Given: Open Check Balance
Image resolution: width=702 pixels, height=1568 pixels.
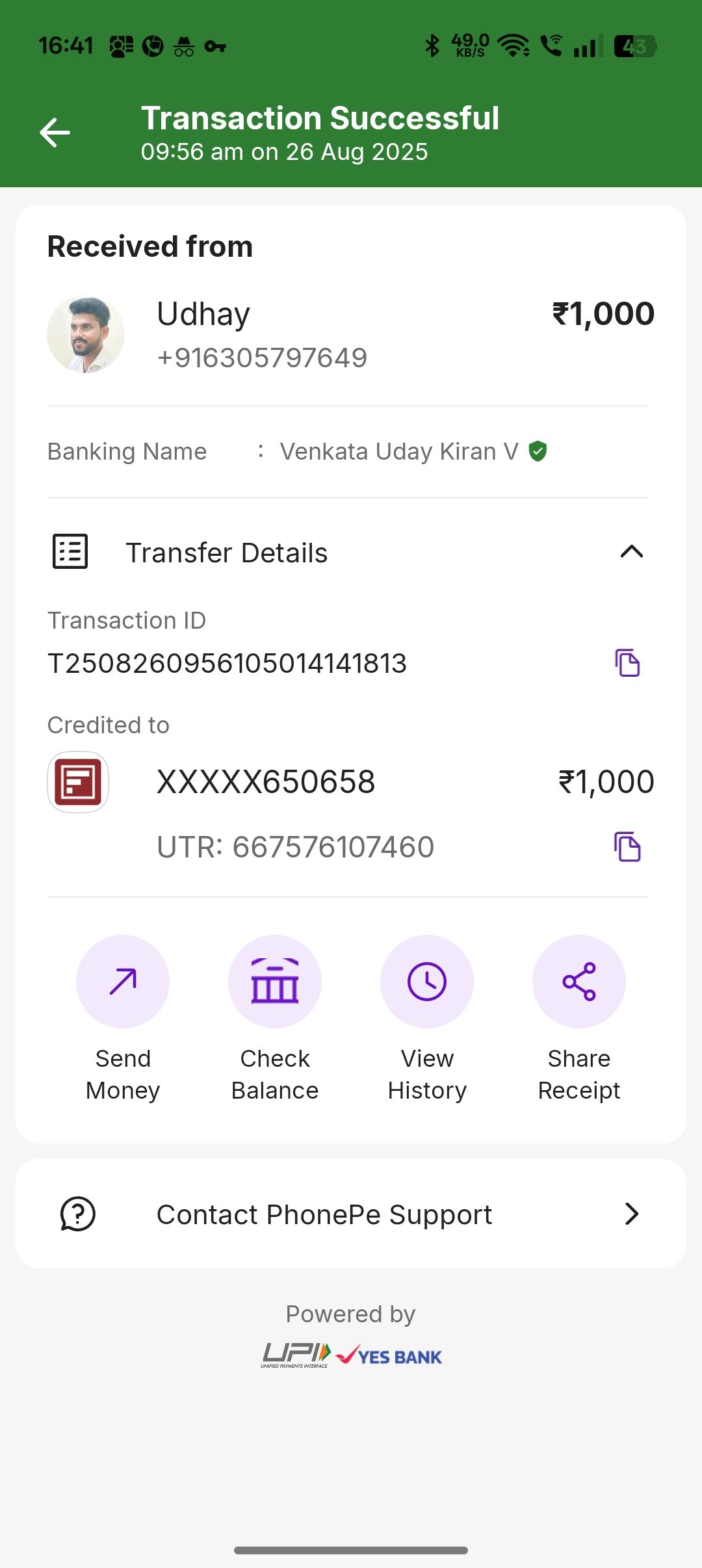Looking at the screenshot, I should pos(275,982).
